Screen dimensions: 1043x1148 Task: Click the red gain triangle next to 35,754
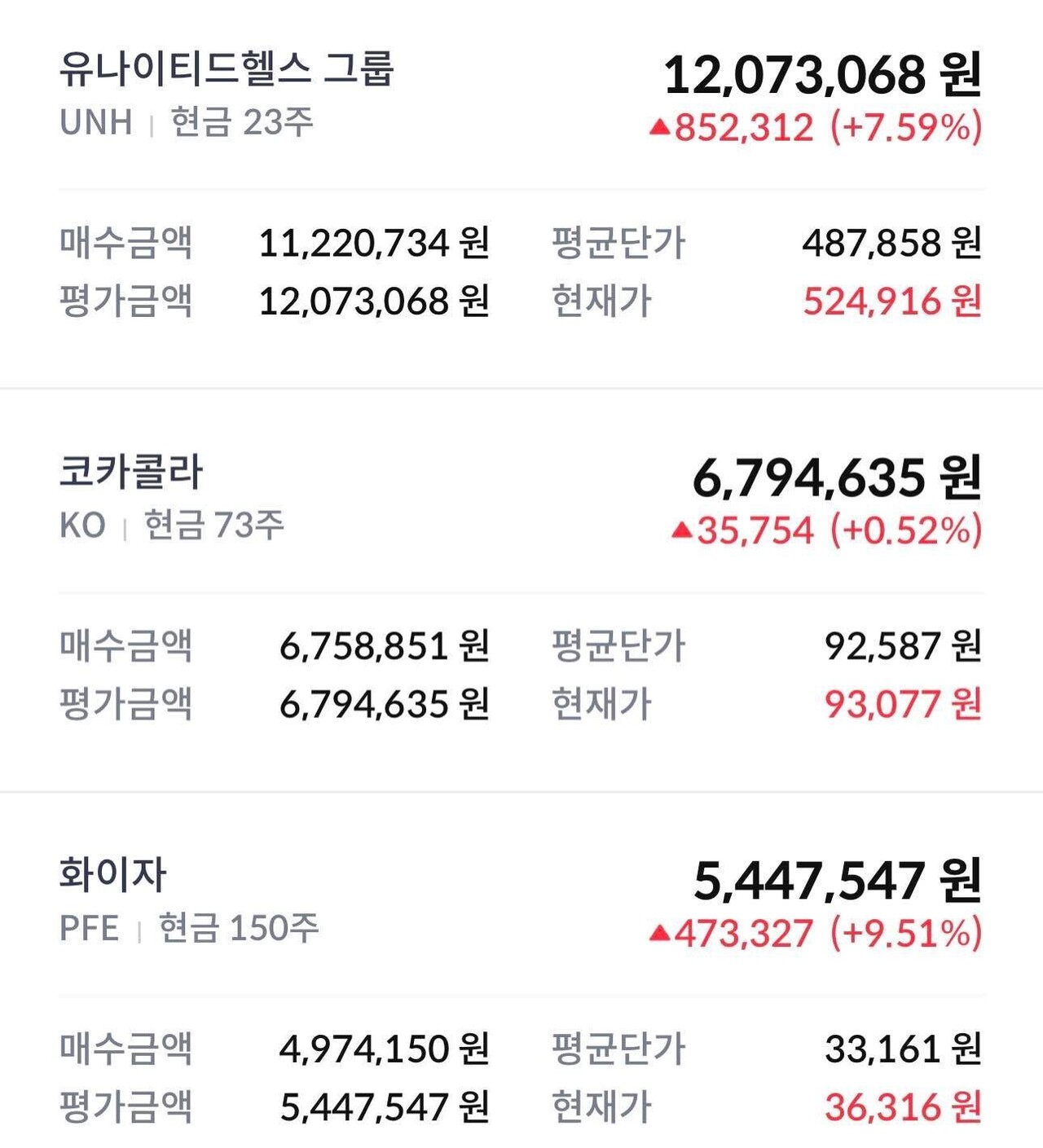click(x=684, y=530)
